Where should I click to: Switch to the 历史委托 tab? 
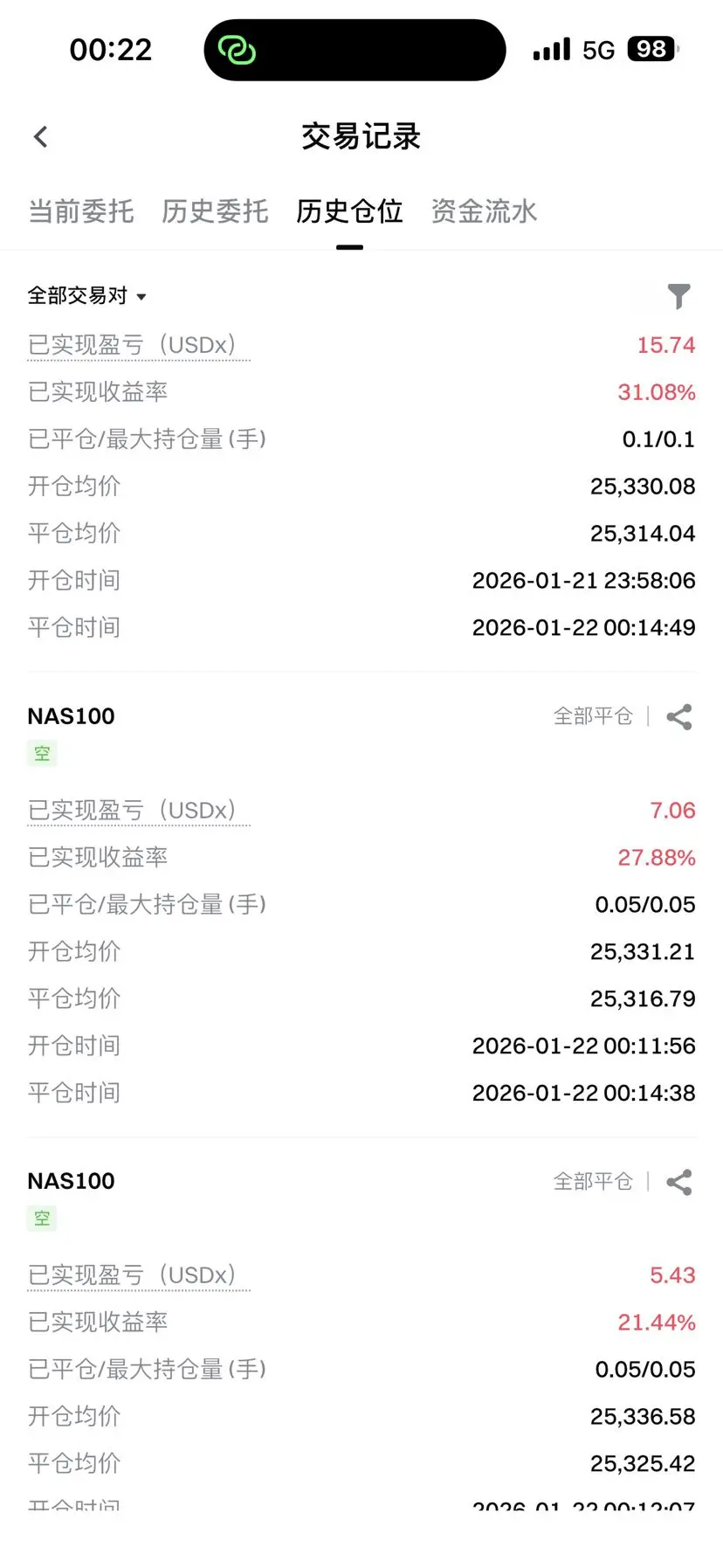[215, 211]
